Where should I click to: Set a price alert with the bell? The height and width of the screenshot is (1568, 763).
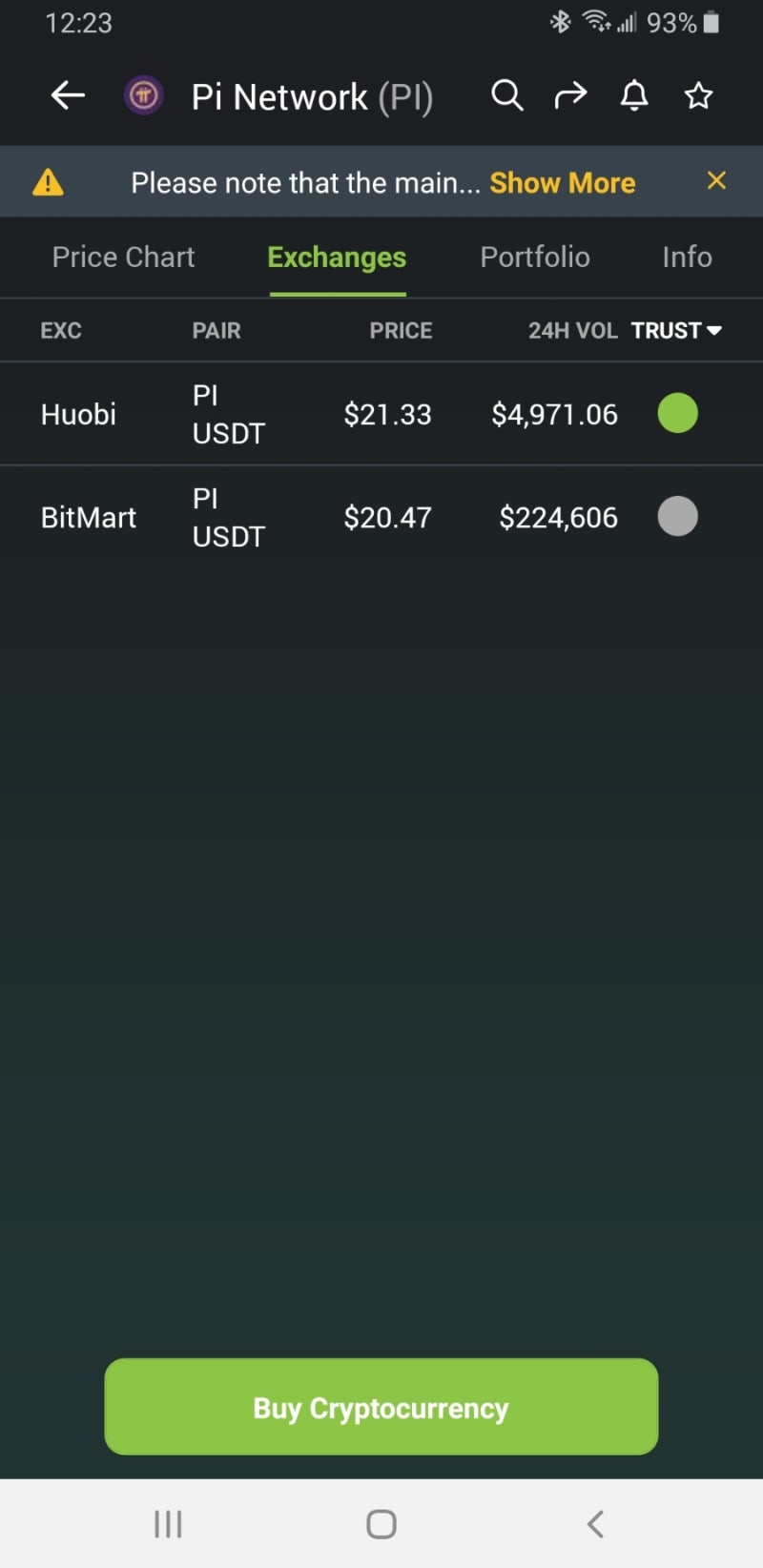634,95
